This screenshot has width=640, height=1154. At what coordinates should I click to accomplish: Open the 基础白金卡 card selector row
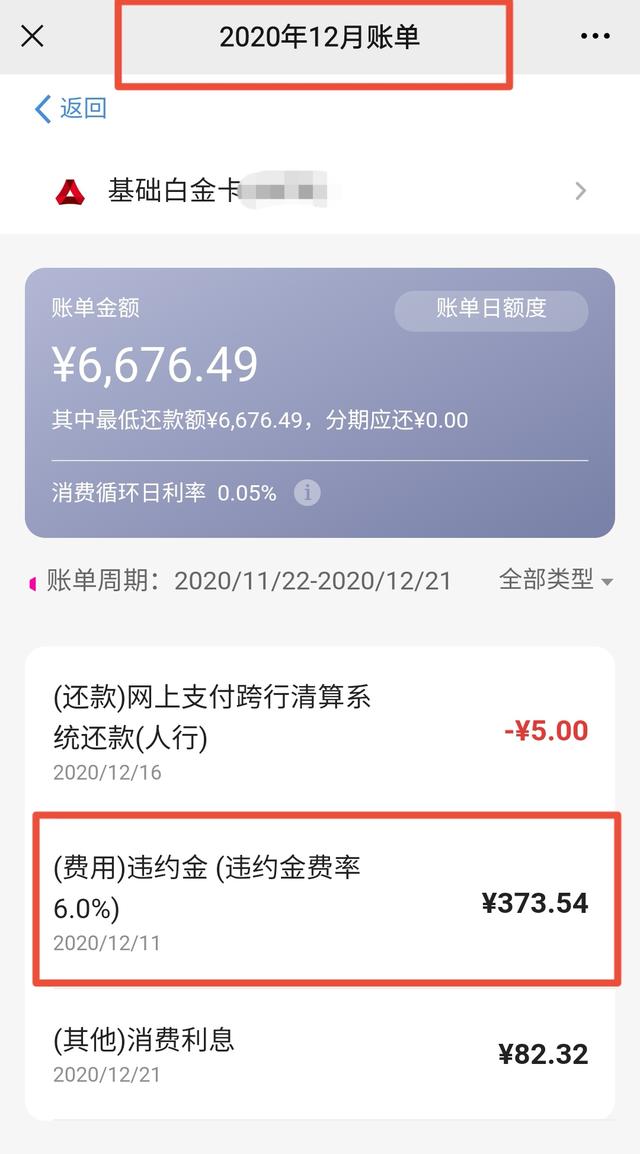click(x=320, y=191)
